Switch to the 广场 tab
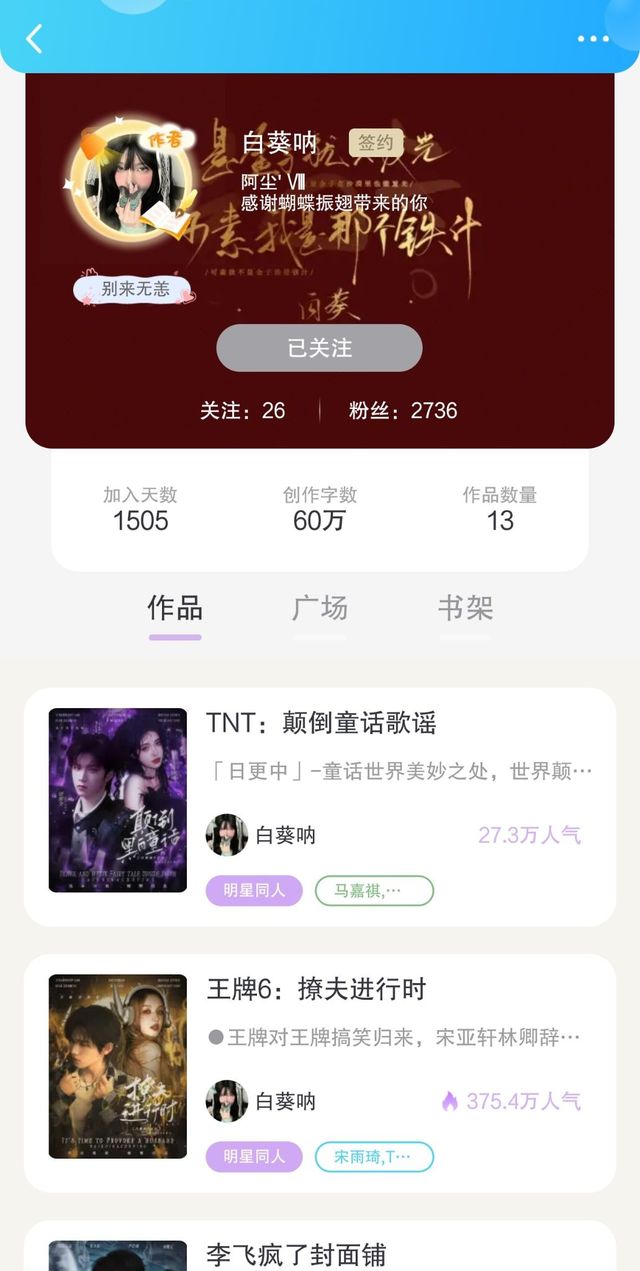Viewport: 640px width, 1271px height. [x=320, y=608]
